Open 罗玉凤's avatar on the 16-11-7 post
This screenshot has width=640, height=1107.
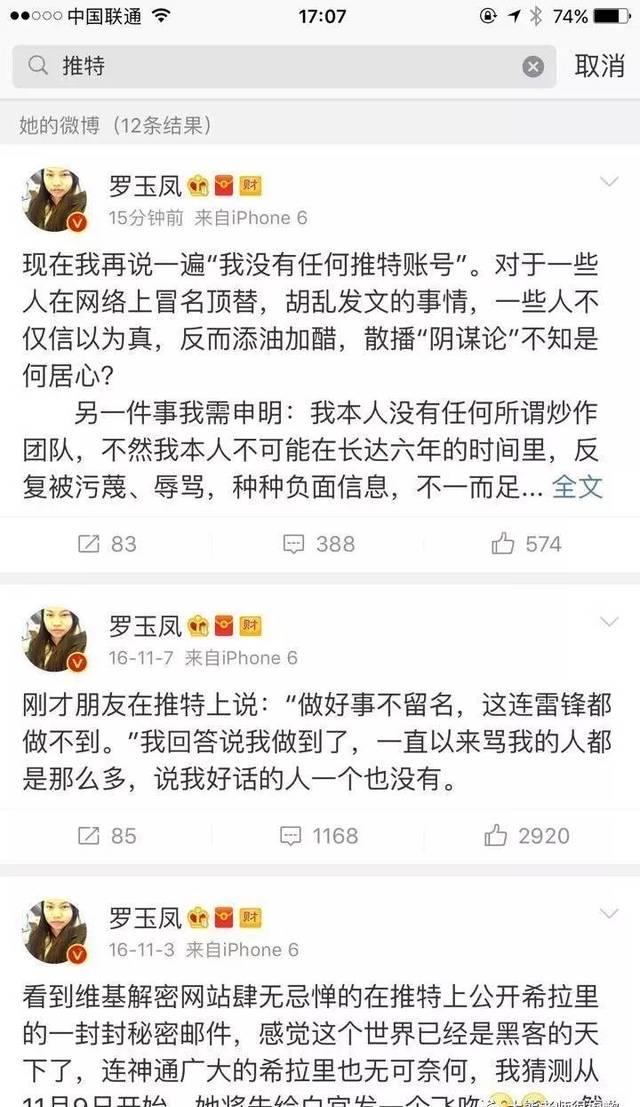(x=55, y=639)
